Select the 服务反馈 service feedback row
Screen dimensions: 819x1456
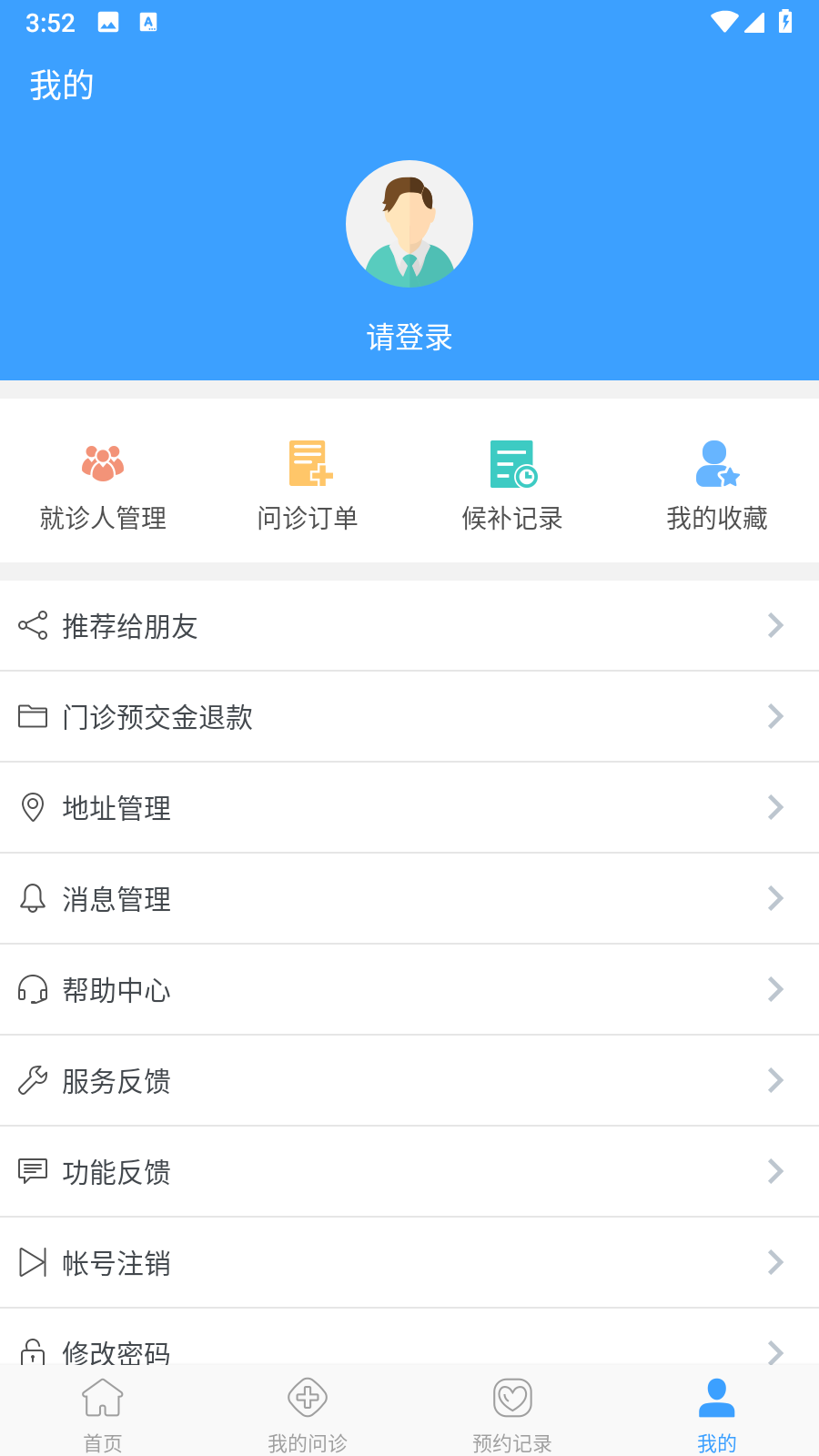pyautogui.click(x=409, y=1081)
